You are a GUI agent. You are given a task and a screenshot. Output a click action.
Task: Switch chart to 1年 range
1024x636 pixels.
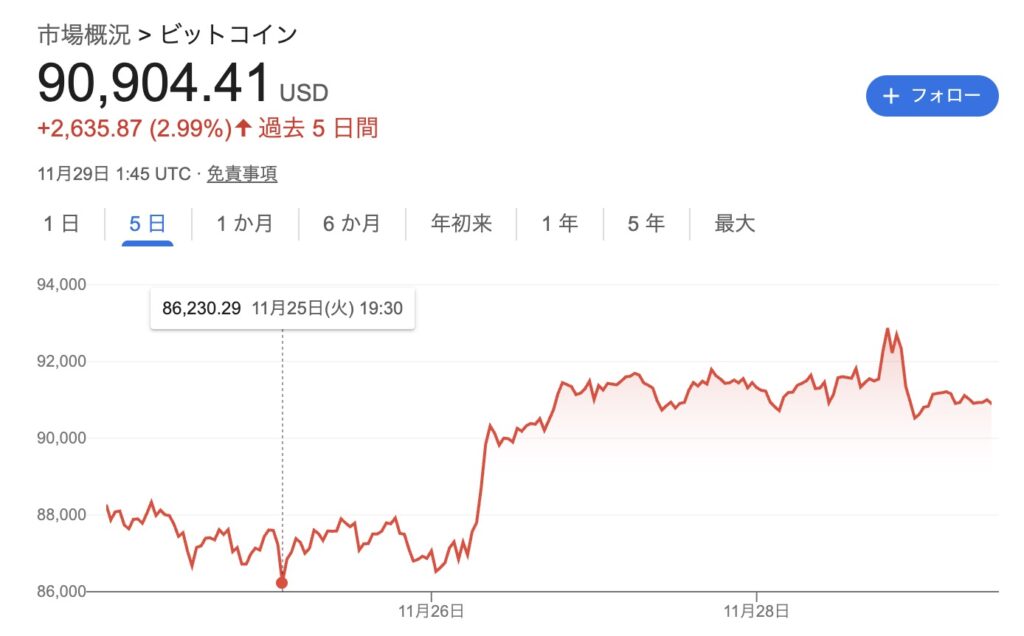(x=560, y=224)
